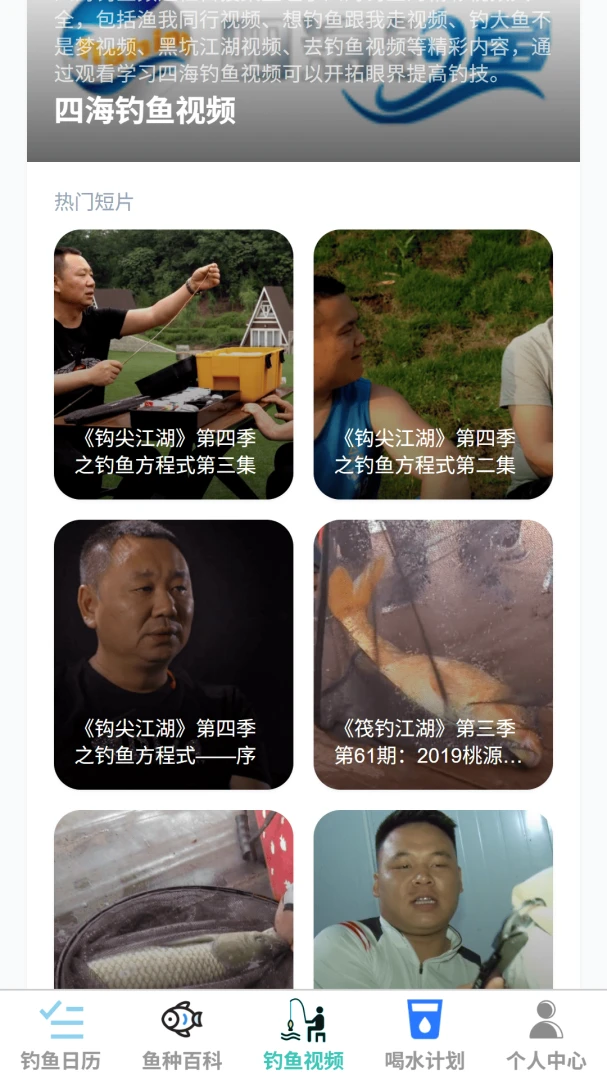607x1080 pixels.
Task: Switch to the 钓鱼日历 tab
Action: click(x=61, y=1035)
